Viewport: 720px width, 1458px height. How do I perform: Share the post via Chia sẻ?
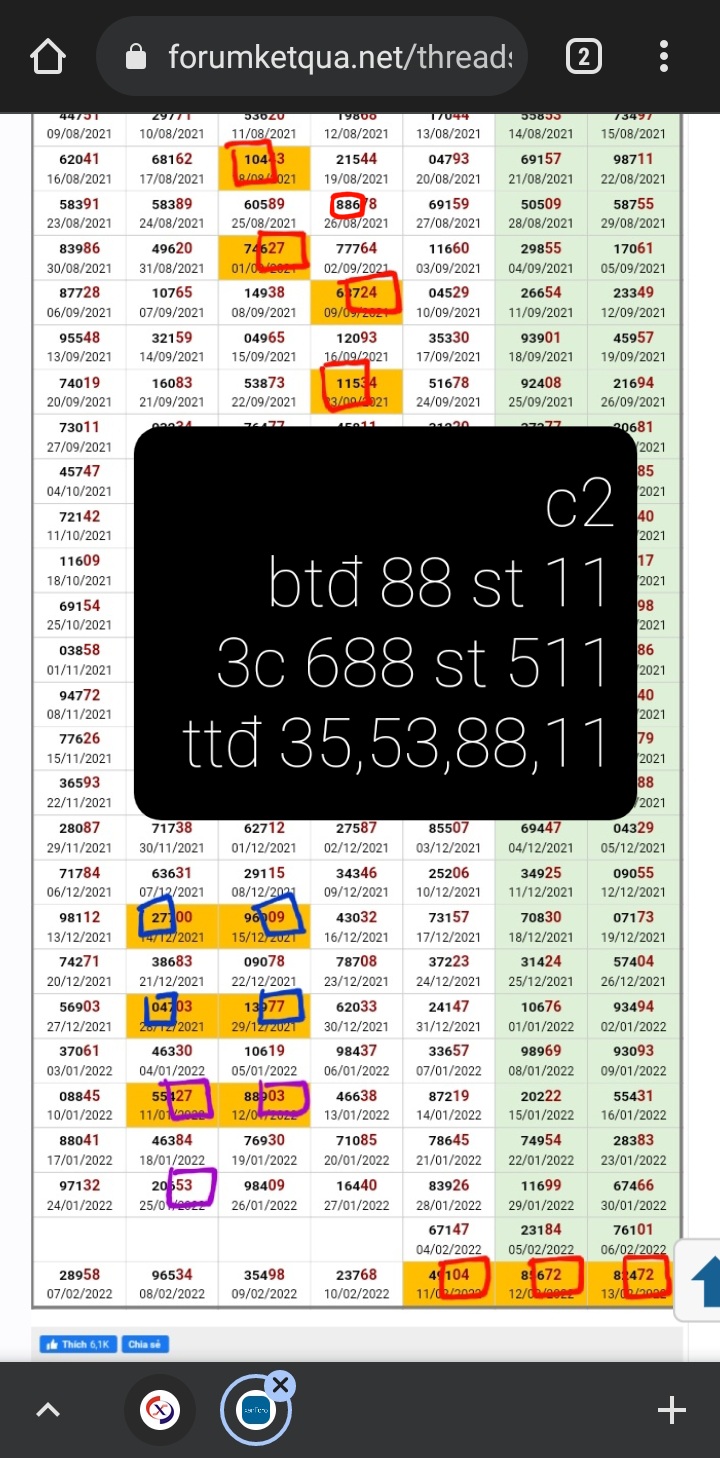pos(144,1344)
